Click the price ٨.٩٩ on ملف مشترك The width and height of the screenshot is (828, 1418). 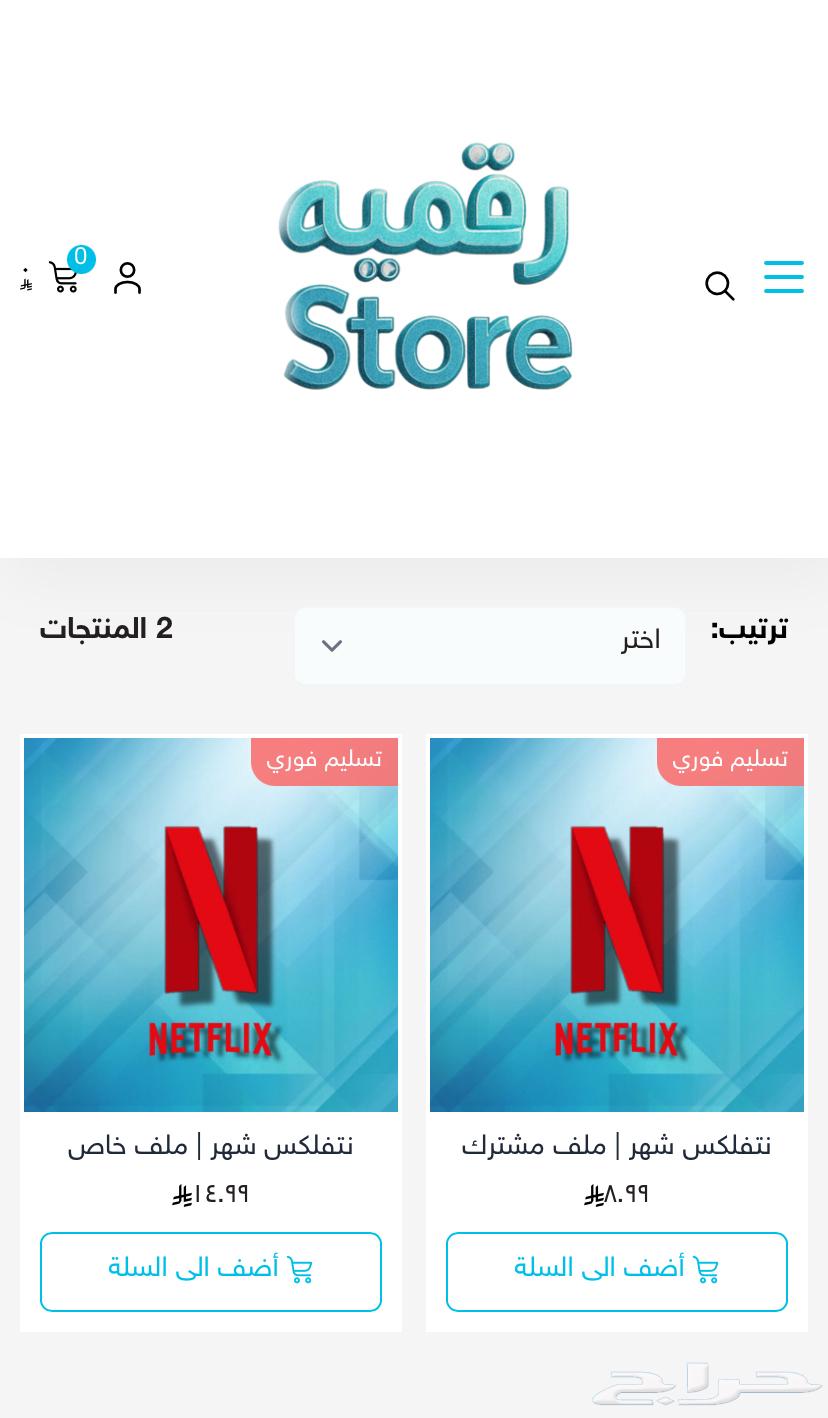(616, 1194)
